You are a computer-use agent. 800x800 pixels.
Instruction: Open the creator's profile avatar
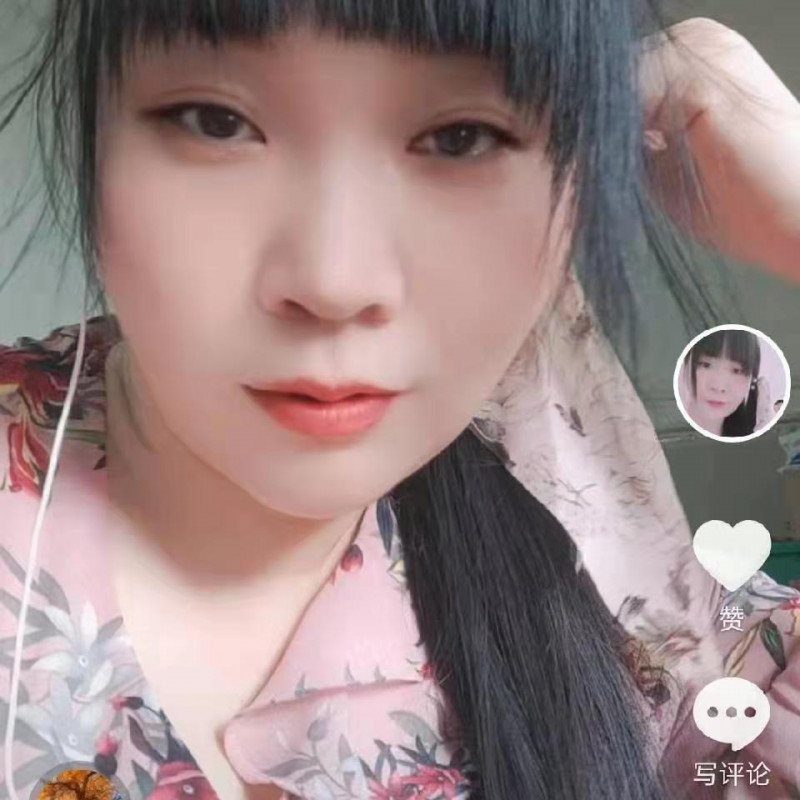(x=732, y=382)
